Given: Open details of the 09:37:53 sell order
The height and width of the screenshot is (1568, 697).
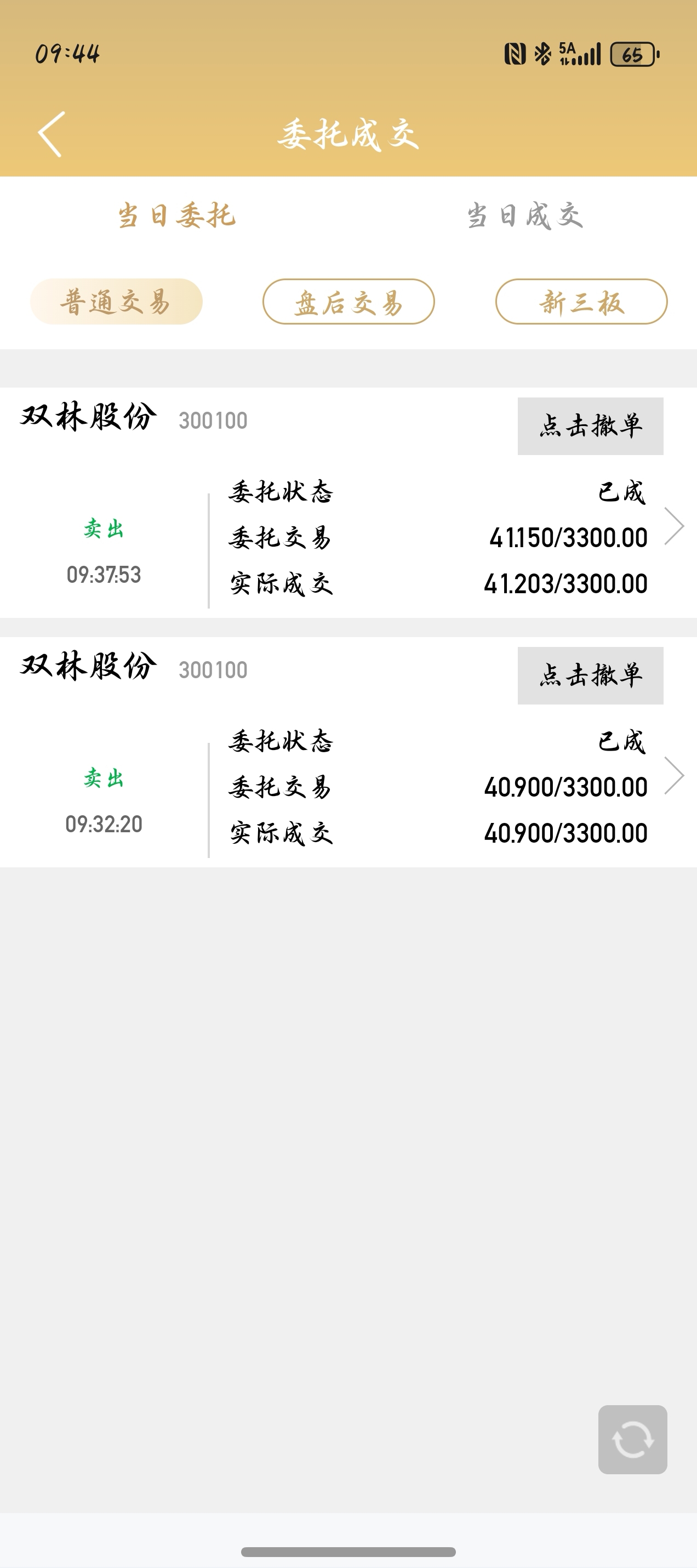Looking at the screenshot, I should [674, 526].
